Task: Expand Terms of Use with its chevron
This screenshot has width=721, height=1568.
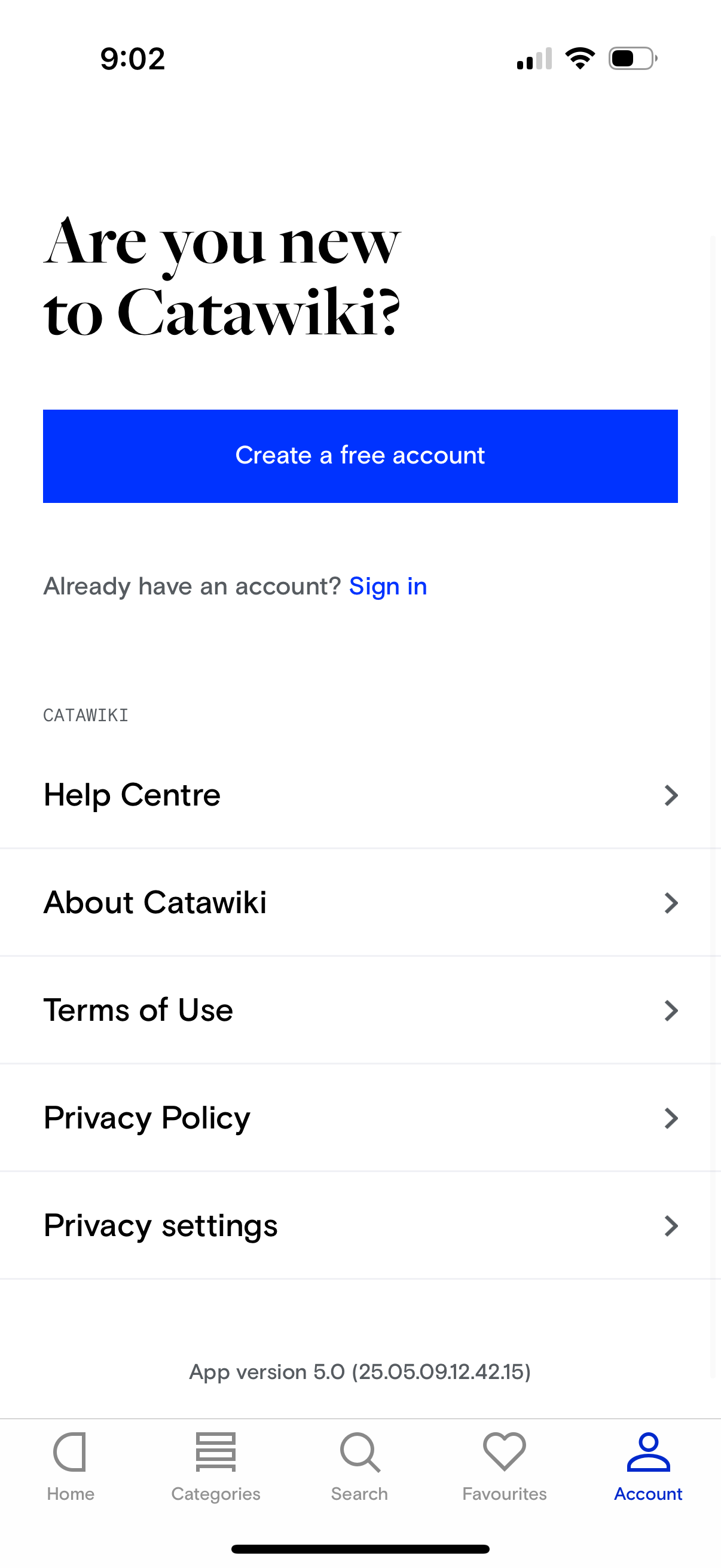Action: [x=671, y=1011]
